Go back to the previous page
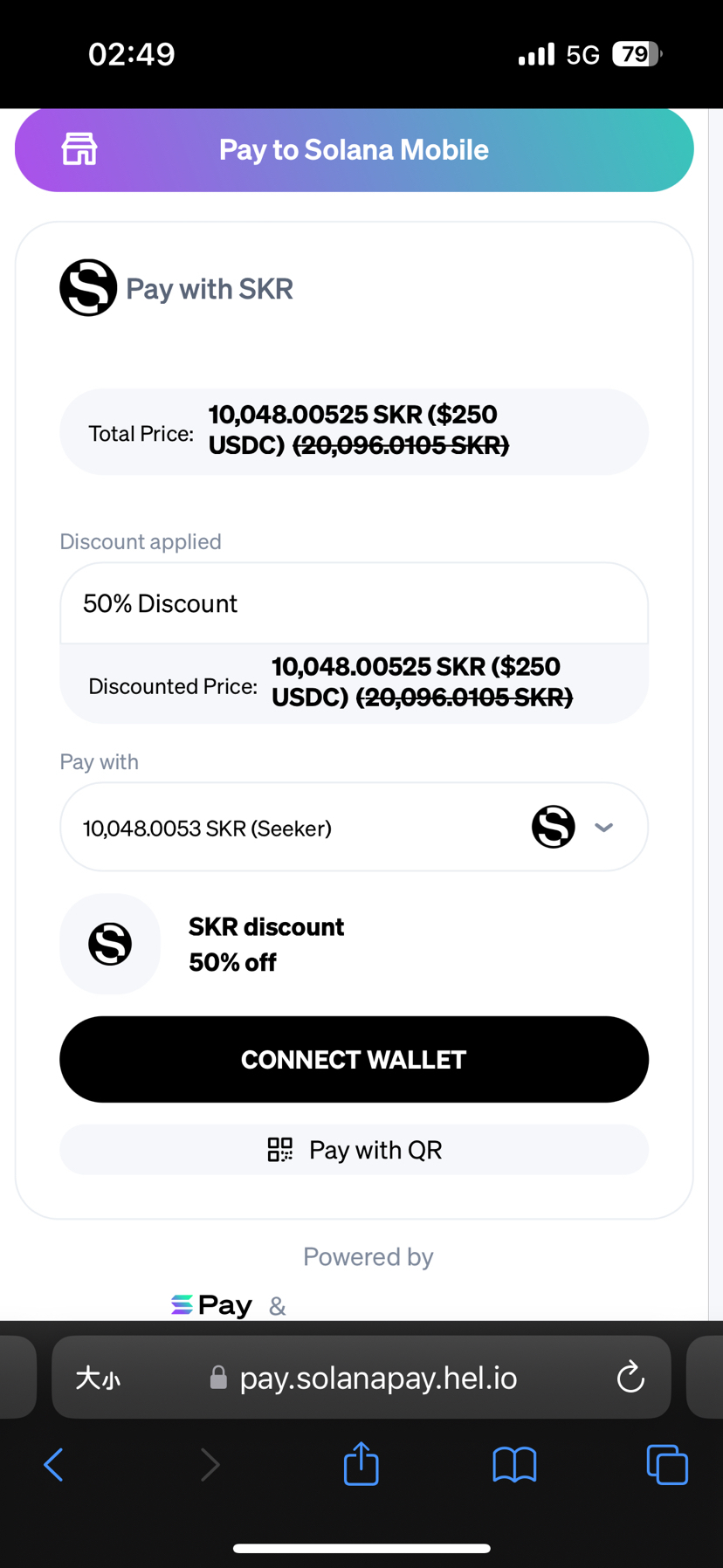723x1568 pixels. pos(53,1464)
